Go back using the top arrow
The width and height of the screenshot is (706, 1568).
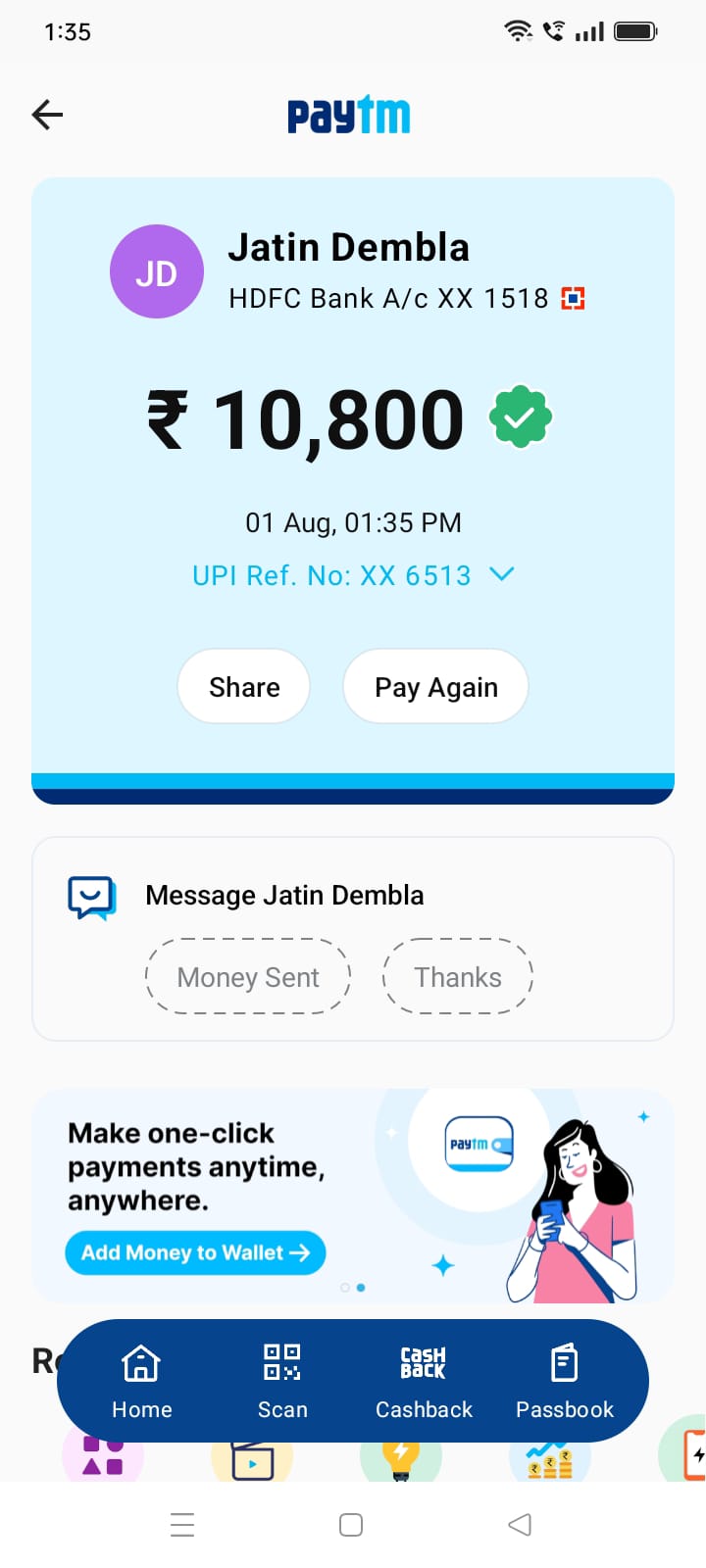pyautogui.click(x=47, y=115)
